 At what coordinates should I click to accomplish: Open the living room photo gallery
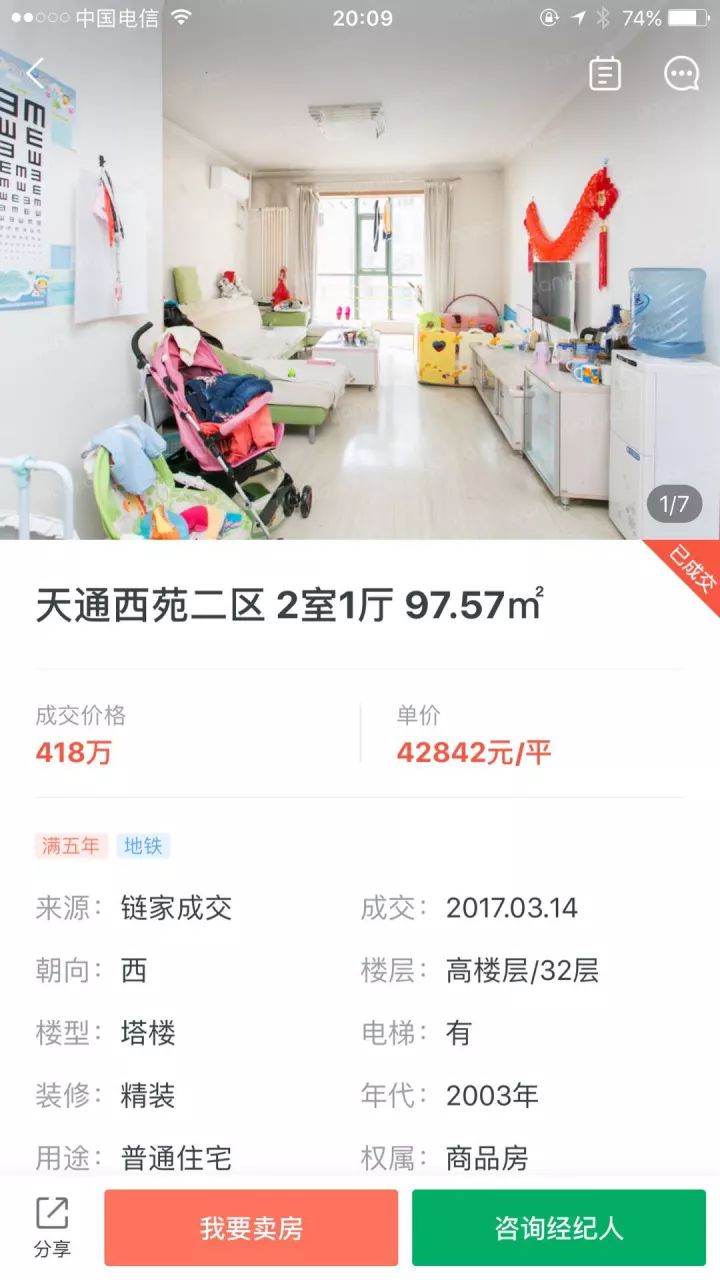click(360, 300)
